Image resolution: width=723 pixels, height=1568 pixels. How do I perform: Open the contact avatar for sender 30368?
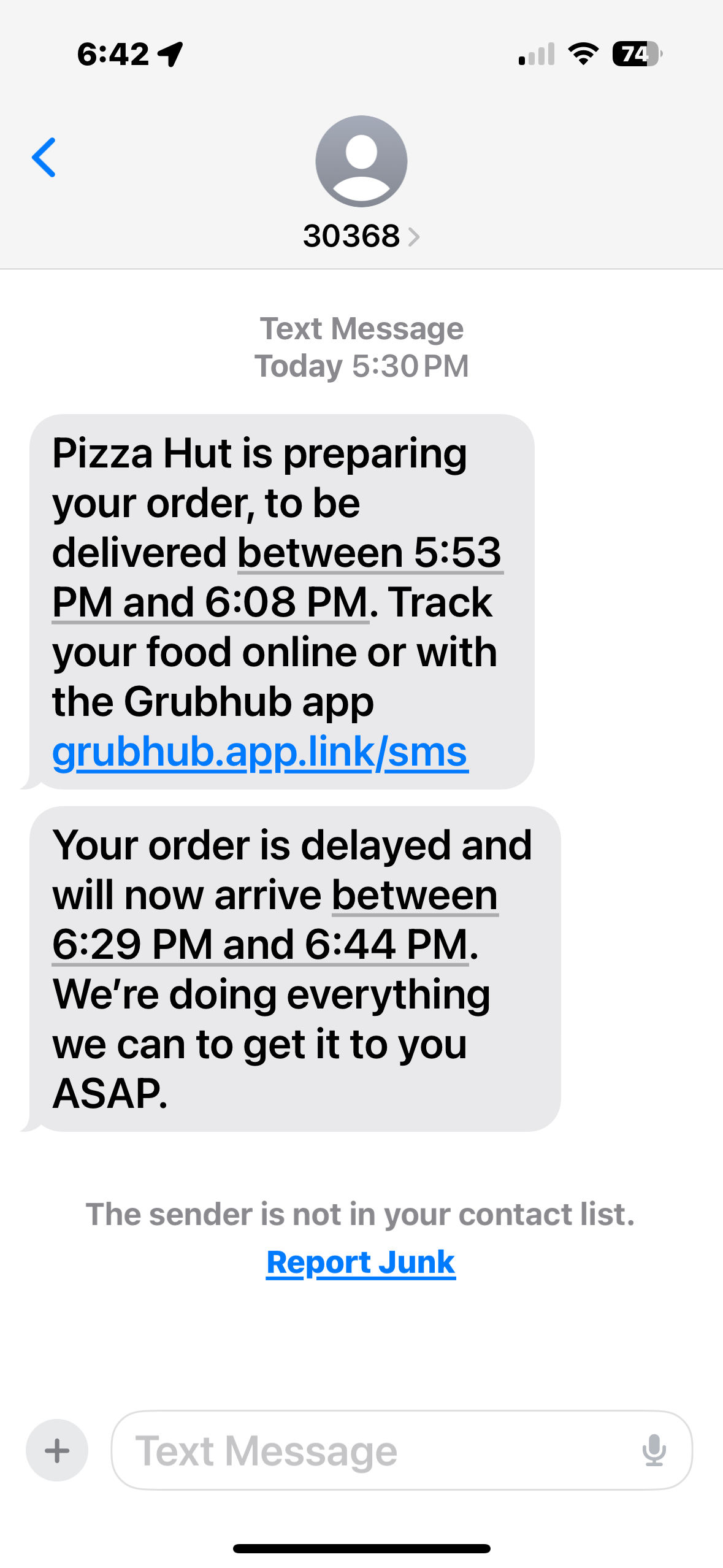click(361, 161)
